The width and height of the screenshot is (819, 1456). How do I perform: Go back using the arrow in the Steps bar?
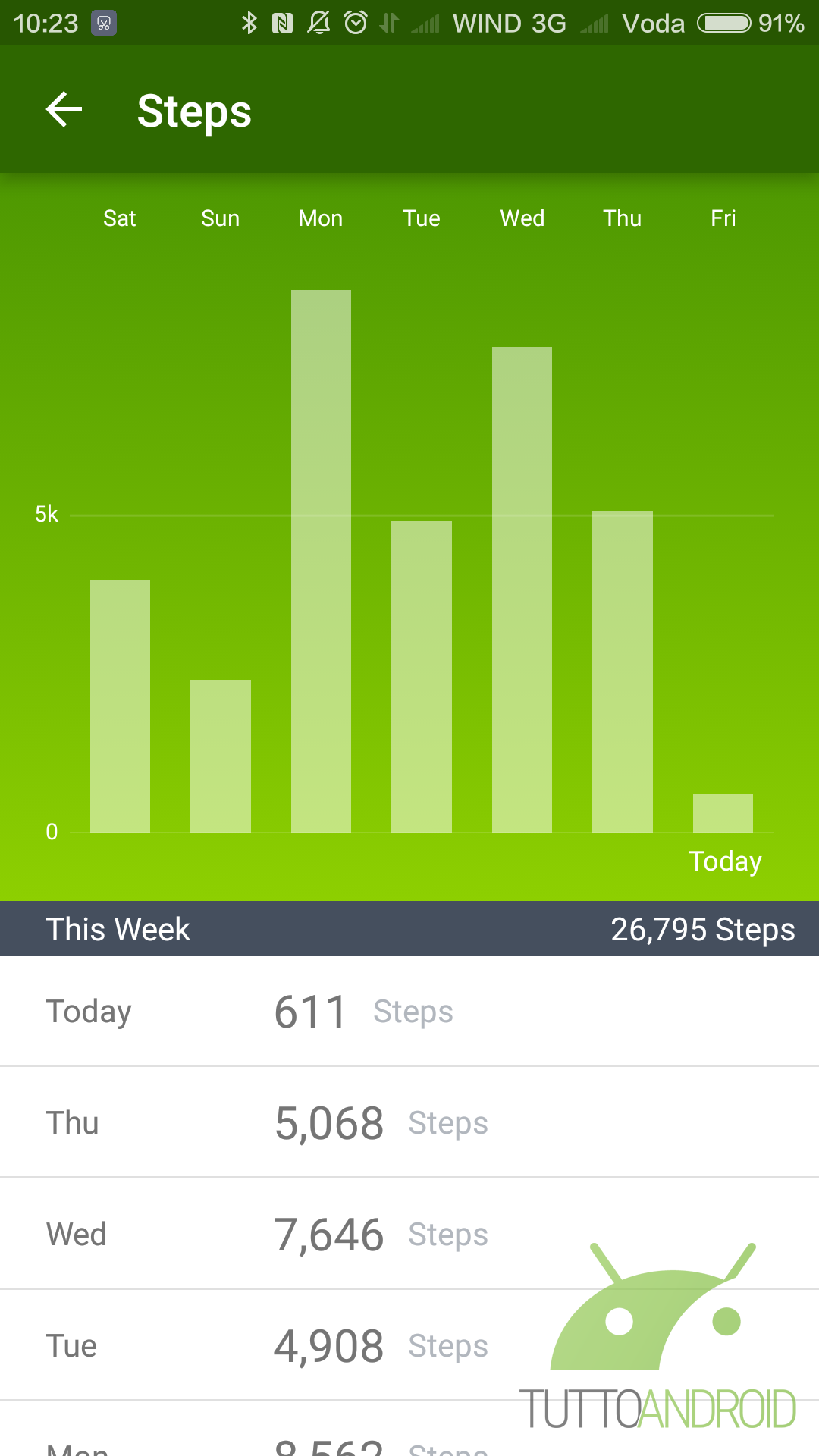point(64,110)
